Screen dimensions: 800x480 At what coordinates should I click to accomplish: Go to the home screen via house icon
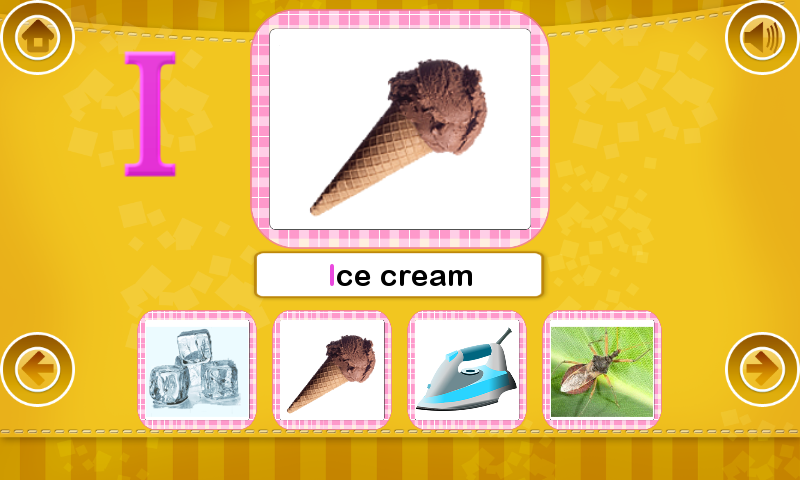tap(38, 38)
